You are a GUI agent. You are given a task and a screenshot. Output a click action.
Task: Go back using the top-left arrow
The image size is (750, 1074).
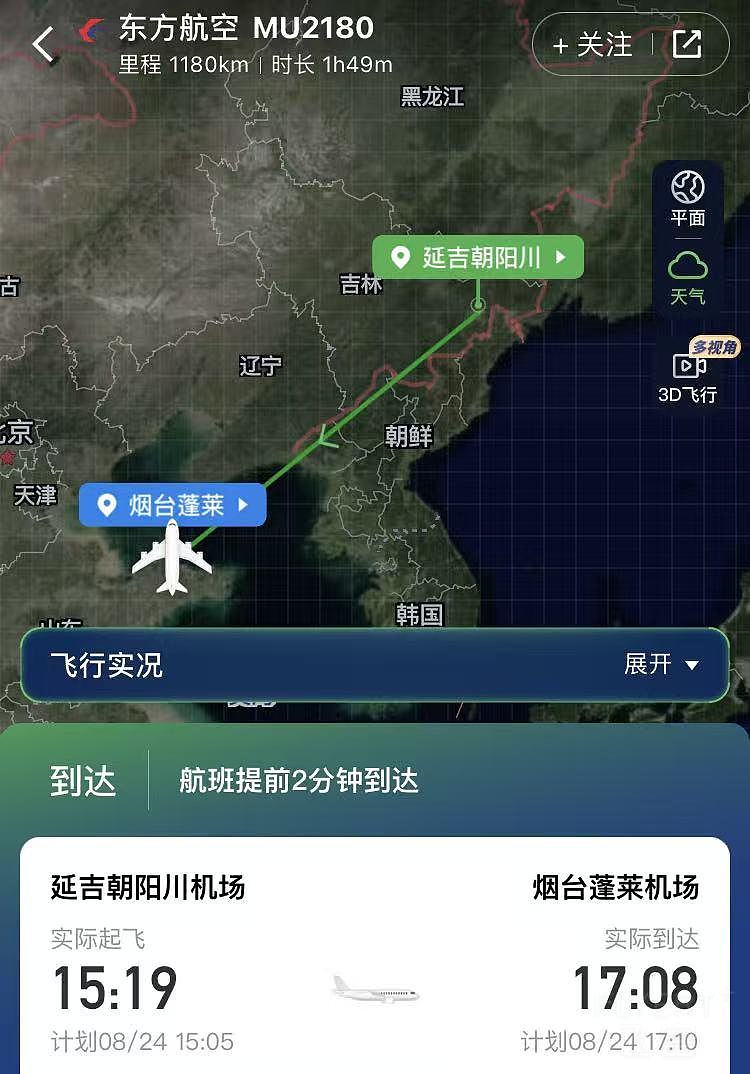[43, 45]
